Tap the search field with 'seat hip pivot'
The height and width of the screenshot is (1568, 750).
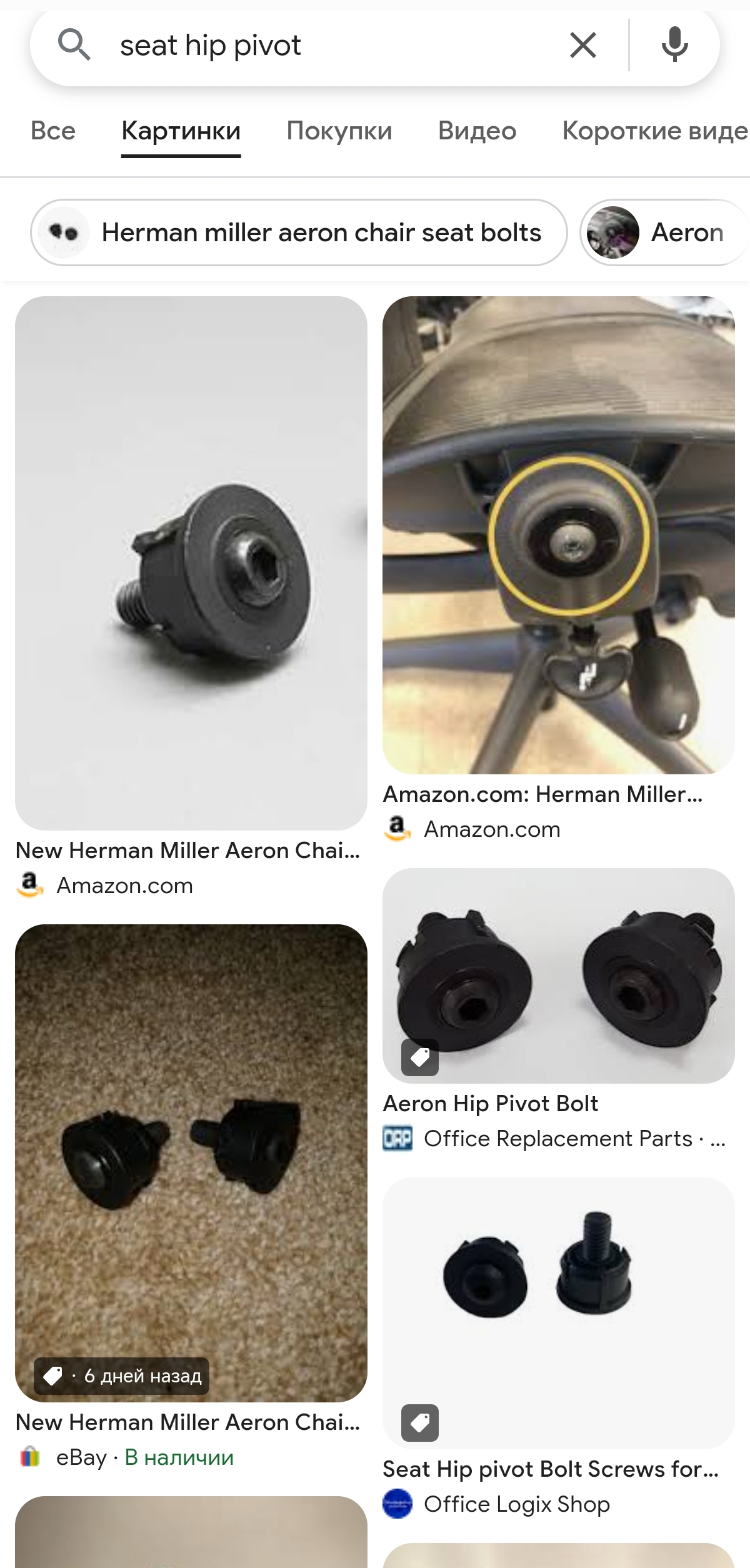pos(325,46)
